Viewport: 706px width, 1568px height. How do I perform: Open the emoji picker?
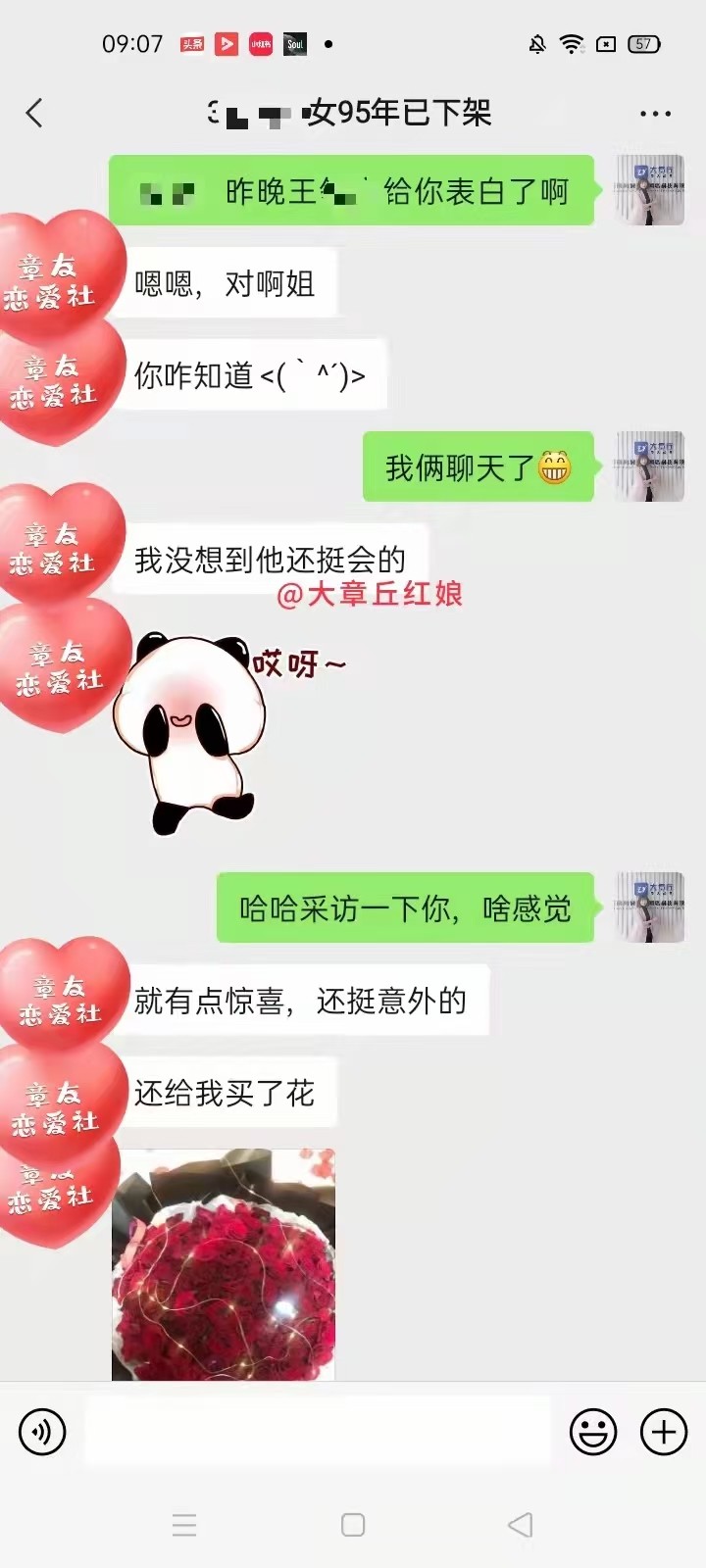click(x=593, y=1432)
